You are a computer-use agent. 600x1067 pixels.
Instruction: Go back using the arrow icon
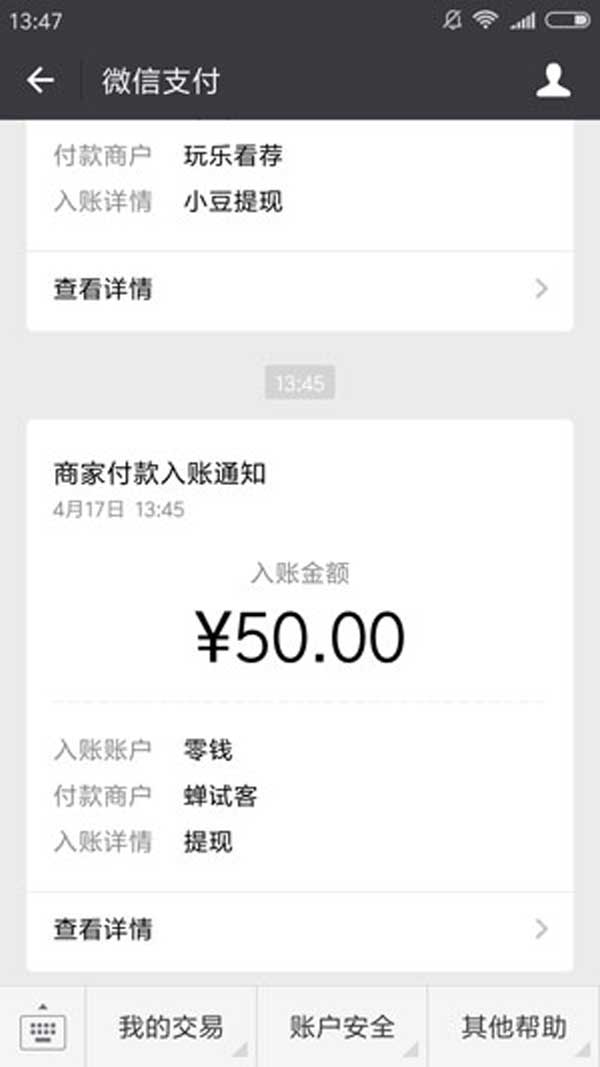coord(40,81)
